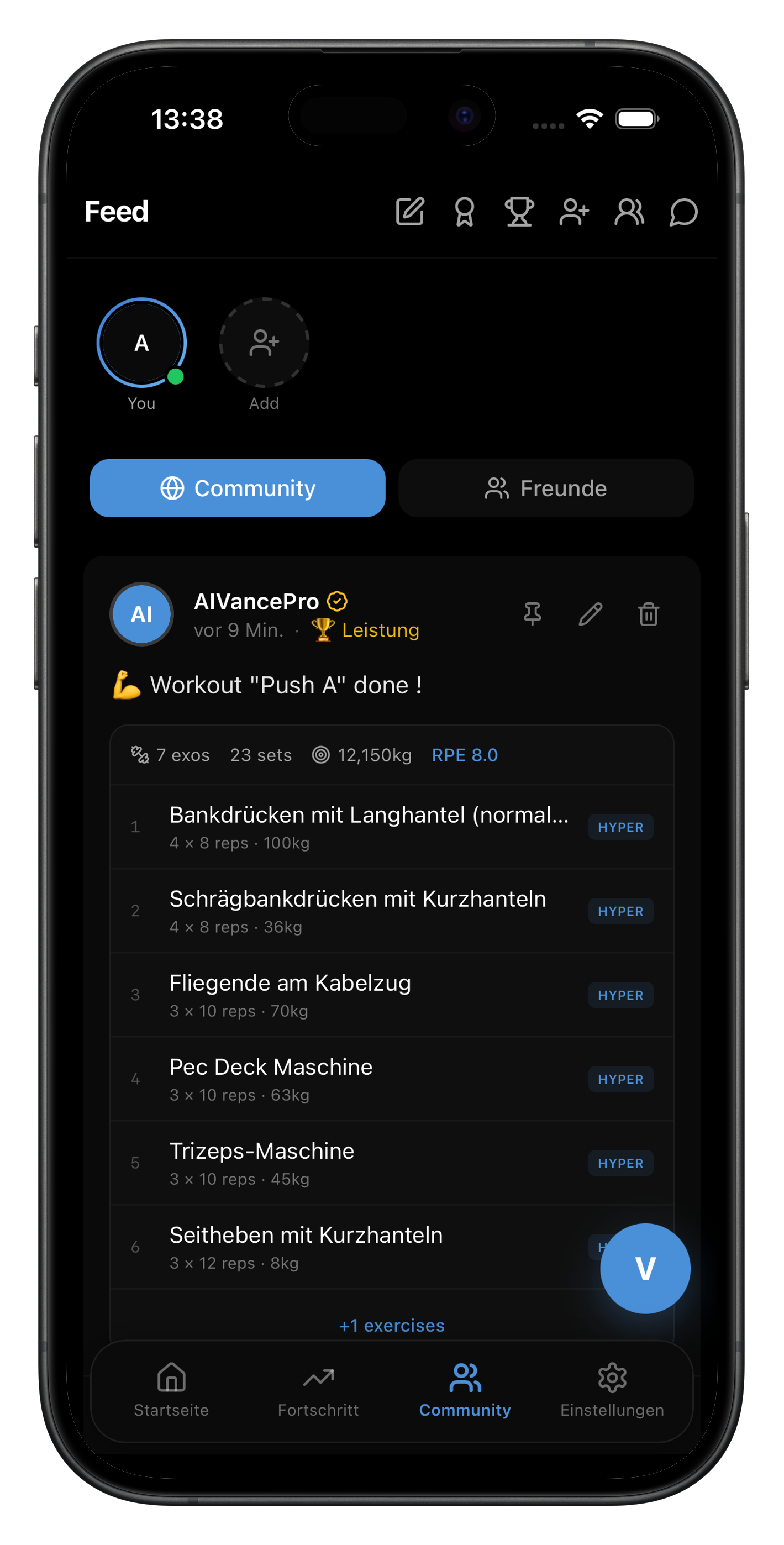784x1545 pixels.
Task: Switch the feed to Freunde
Action: (545, 488)
